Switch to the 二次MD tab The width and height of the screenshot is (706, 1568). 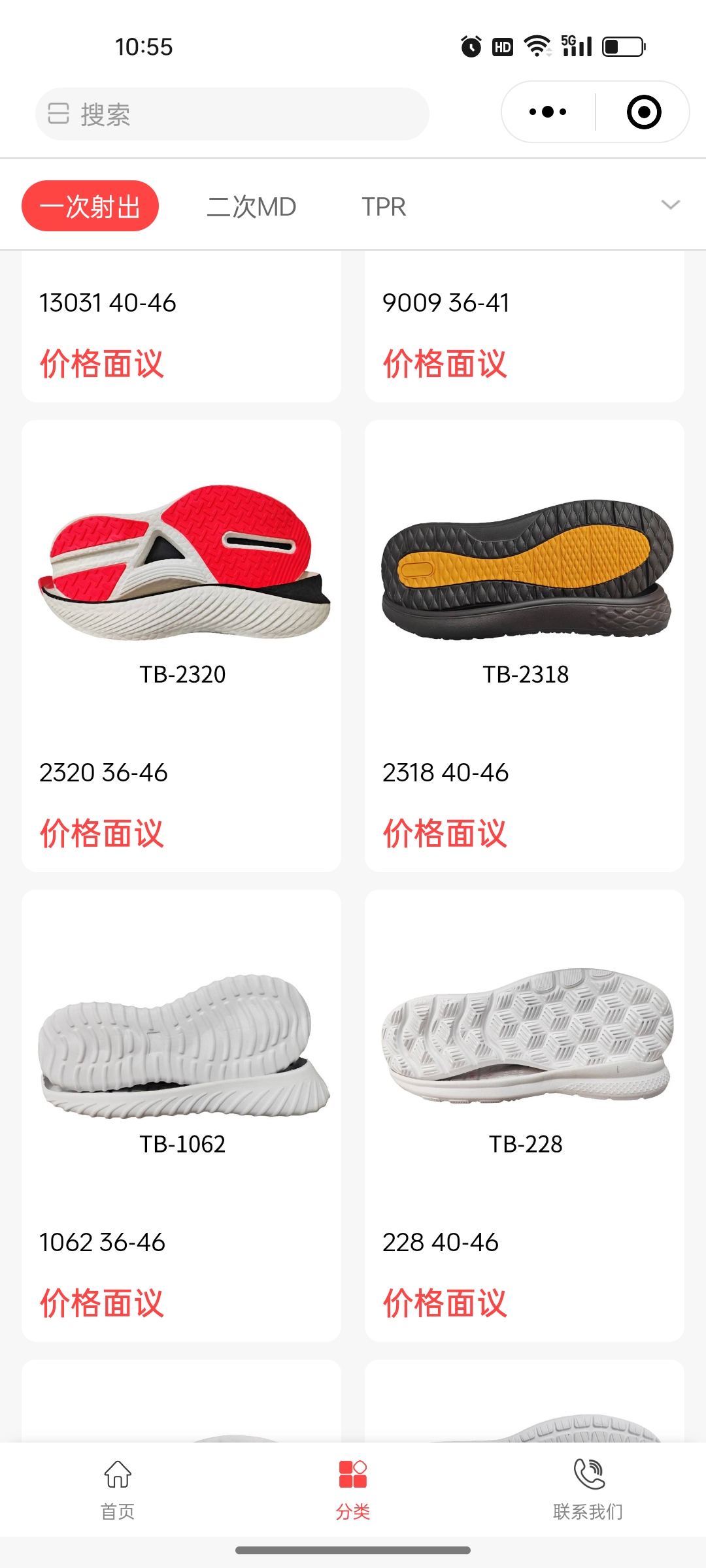point(252,207)
